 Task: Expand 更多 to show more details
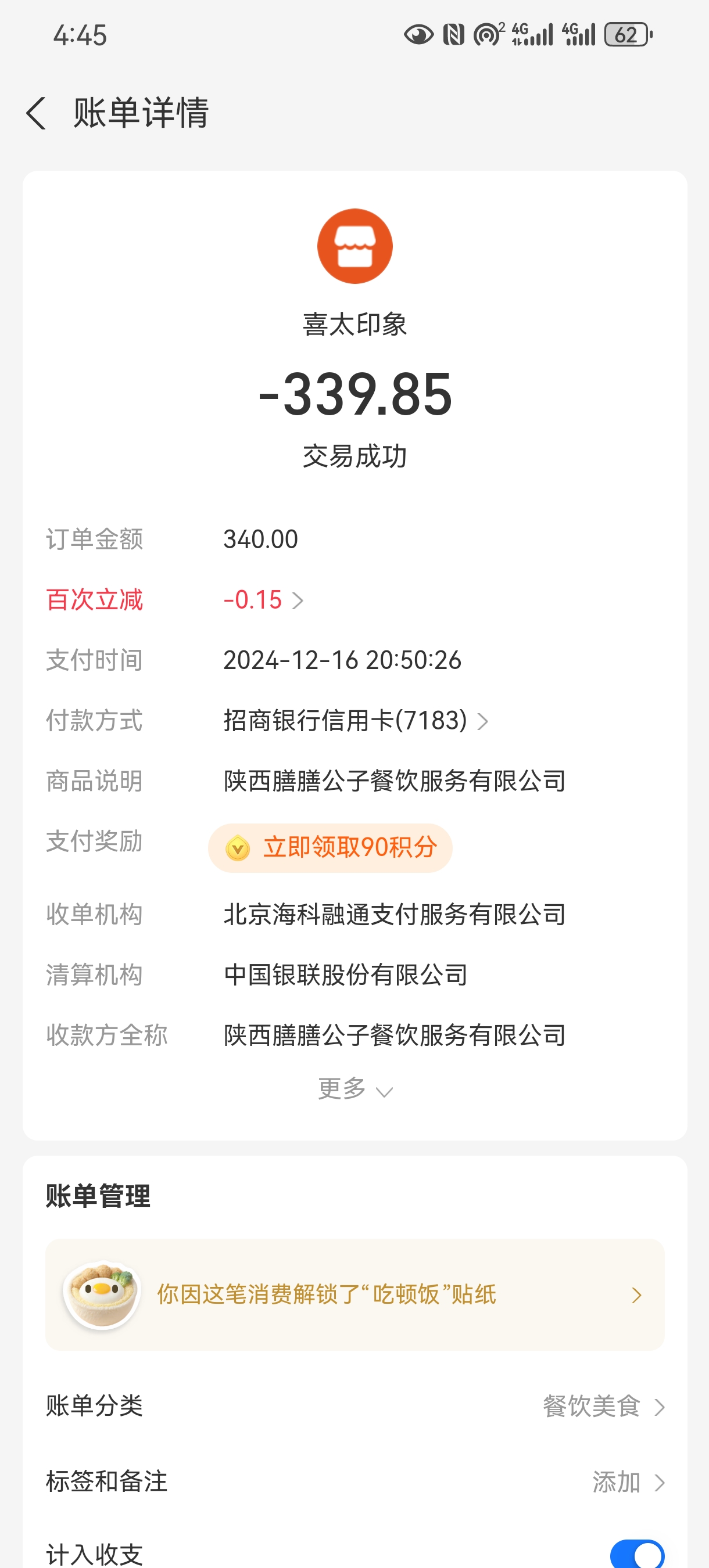[x=354, y=1089]
